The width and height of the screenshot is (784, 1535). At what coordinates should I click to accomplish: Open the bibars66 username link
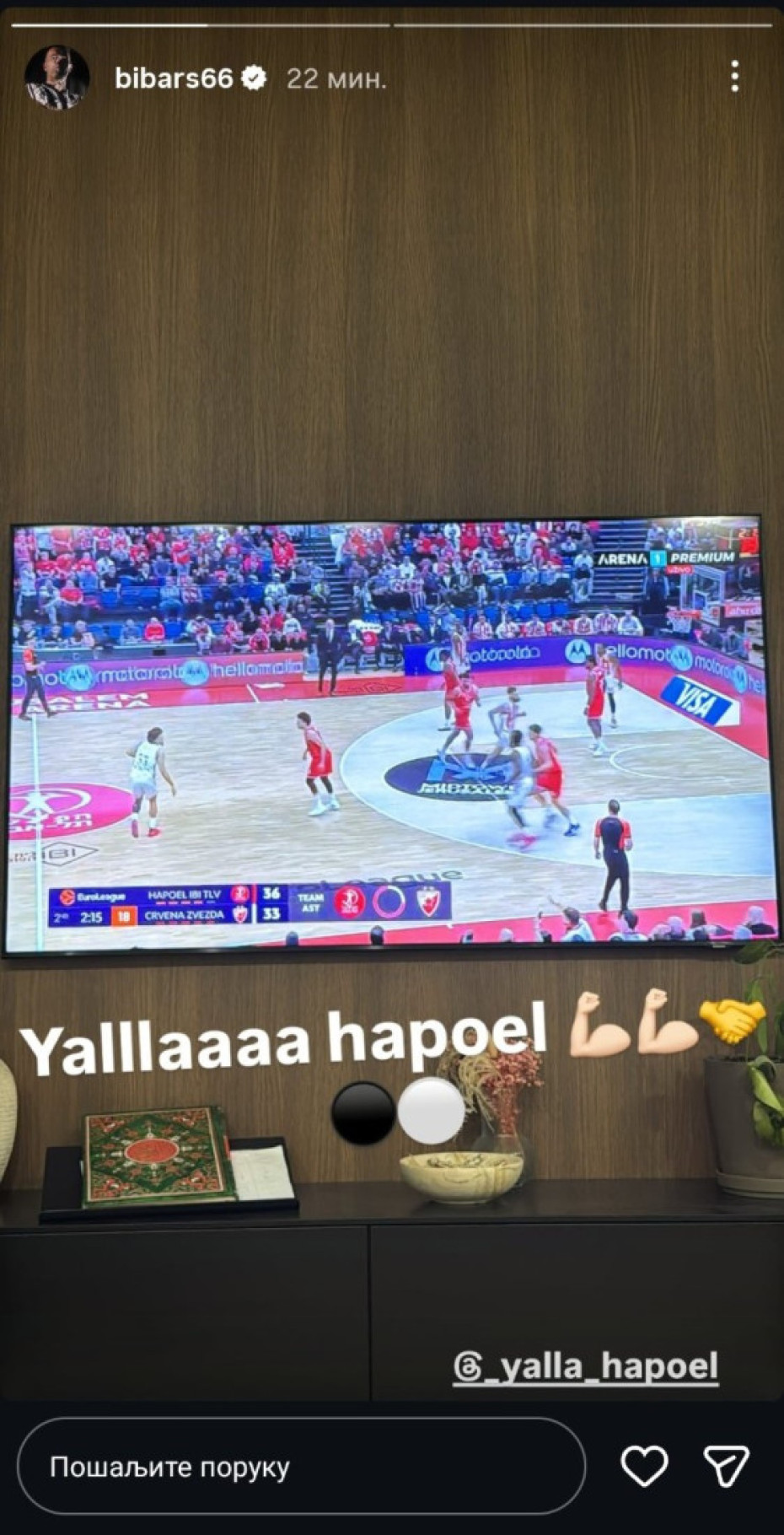(x=173, y=78)
